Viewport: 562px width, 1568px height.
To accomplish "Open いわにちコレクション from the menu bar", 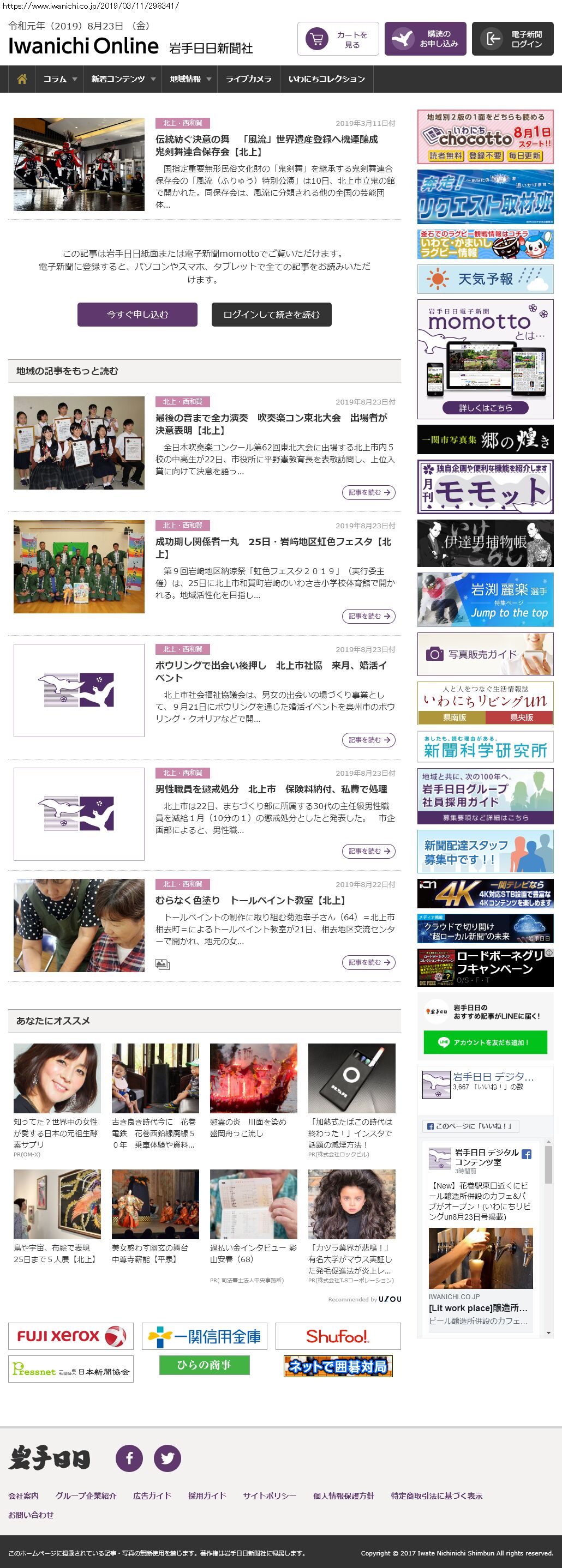I will (326, 79).
